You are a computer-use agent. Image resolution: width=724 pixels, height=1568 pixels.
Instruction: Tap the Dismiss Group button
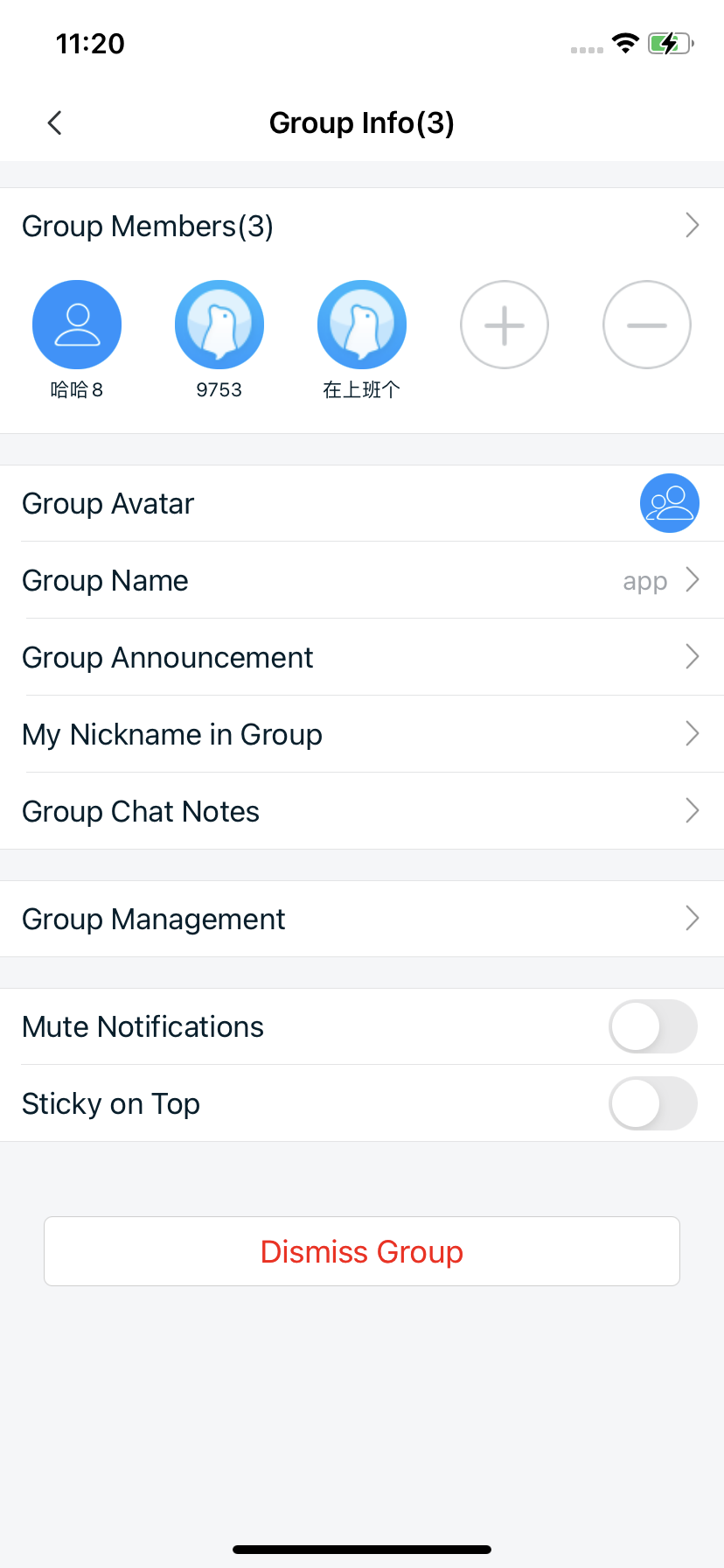click(x=362, y=1251)
